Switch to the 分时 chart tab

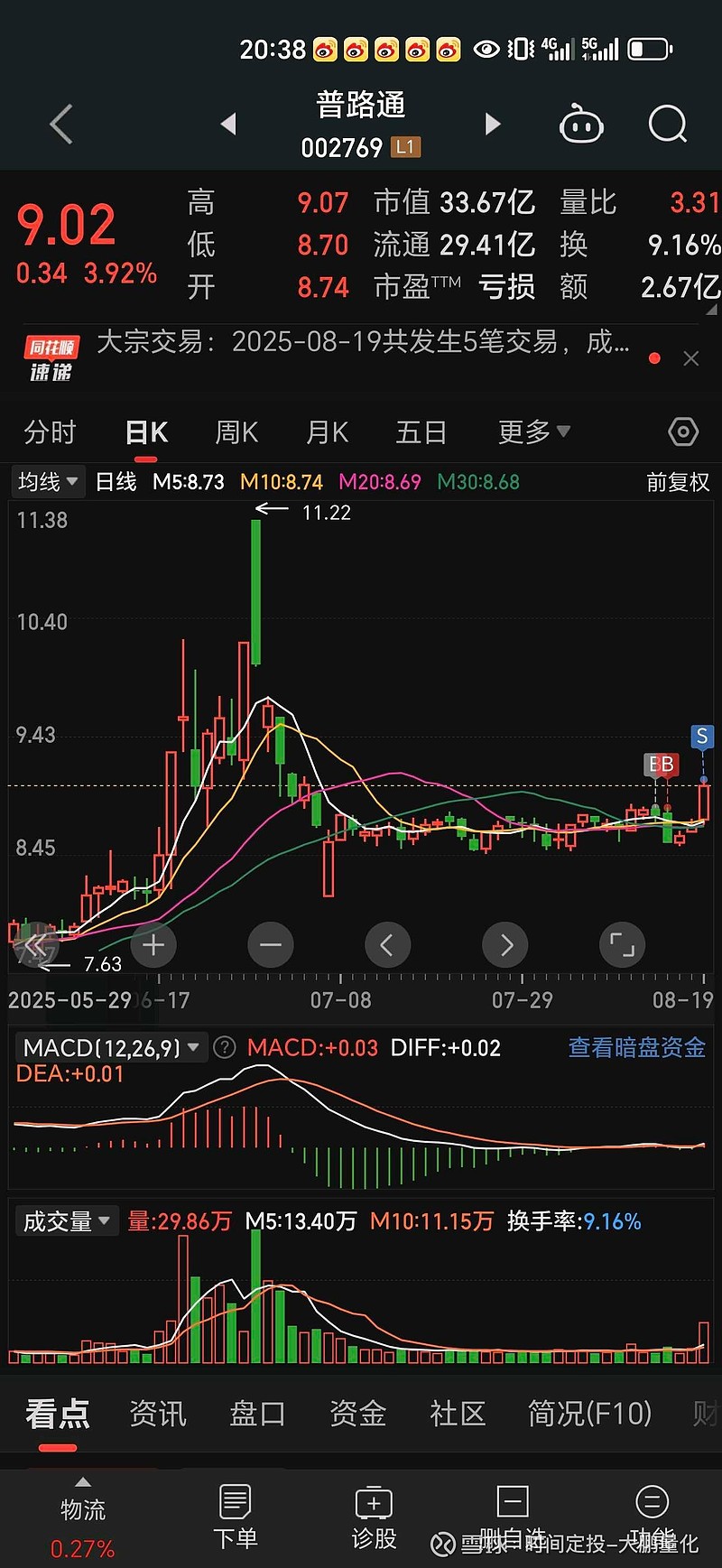point(50,432)
